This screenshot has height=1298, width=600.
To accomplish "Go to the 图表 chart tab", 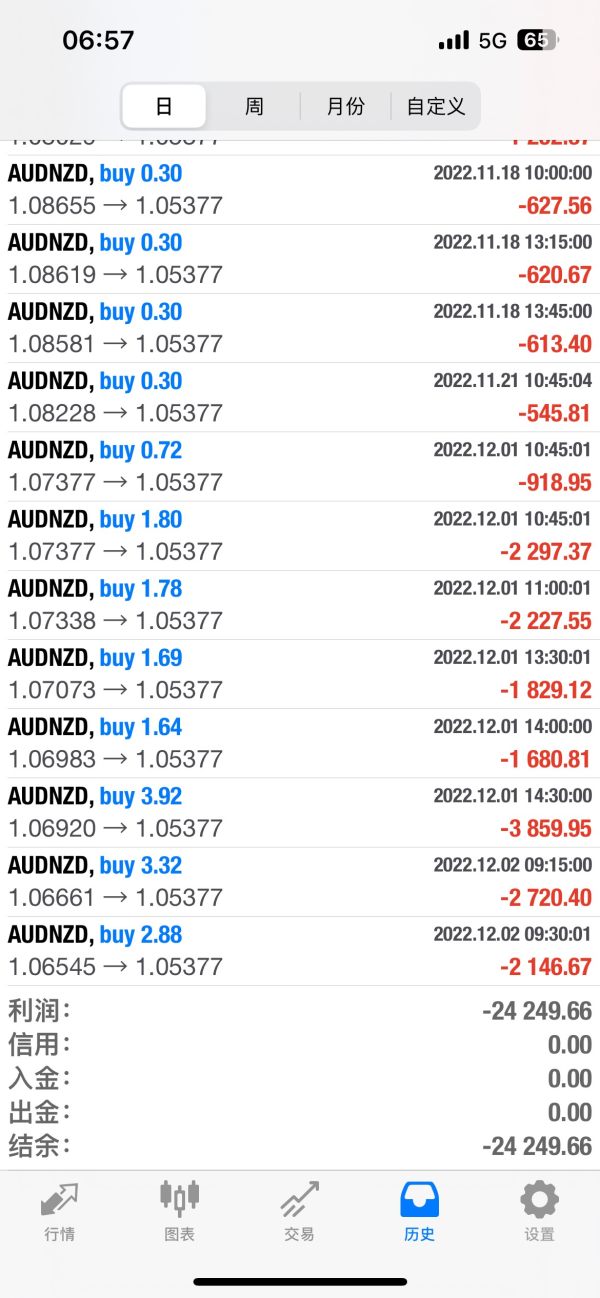I will click(x=179, y=1210).
